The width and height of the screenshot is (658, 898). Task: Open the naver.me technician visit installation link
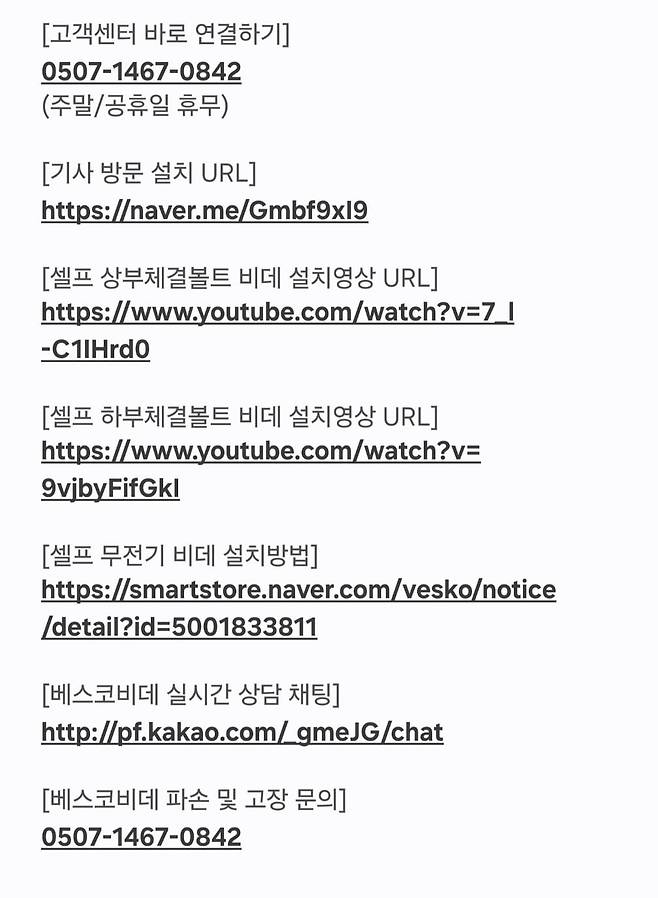pyautogui.click(x=204, y=211)
